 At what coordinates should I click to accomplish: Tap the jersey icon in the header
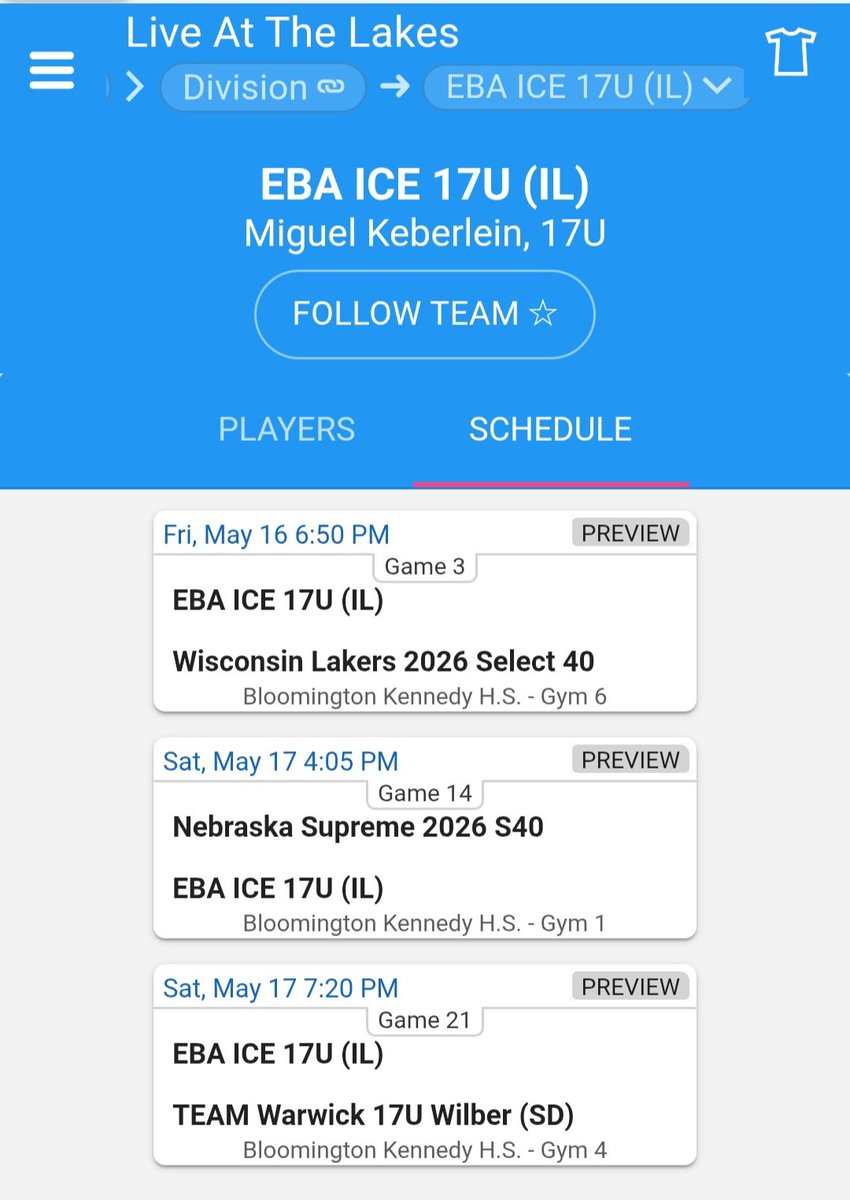(790, 51)
